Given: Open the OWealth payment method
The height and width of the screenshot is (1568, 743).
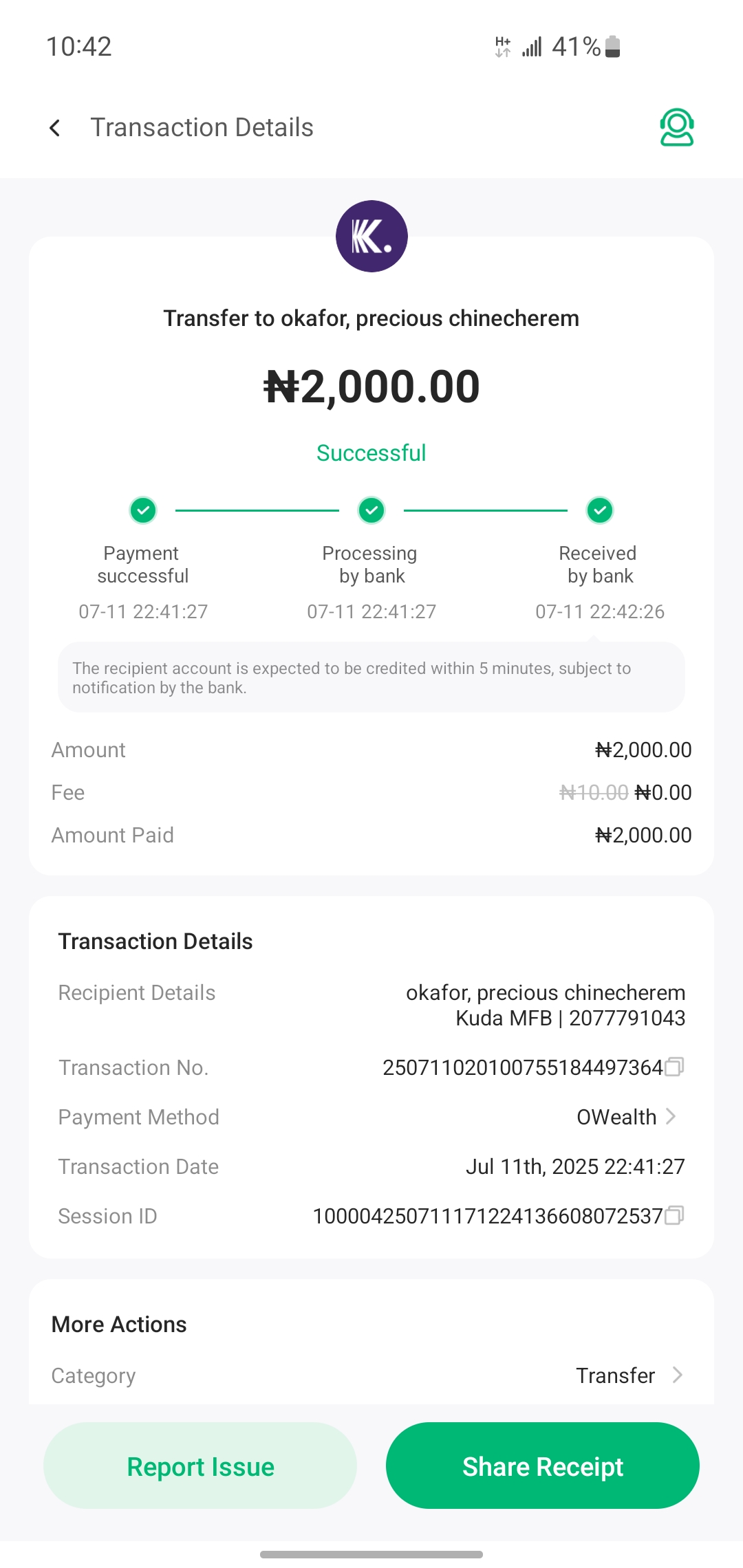Looking at the screenshot, I should tap(627, 1117).
